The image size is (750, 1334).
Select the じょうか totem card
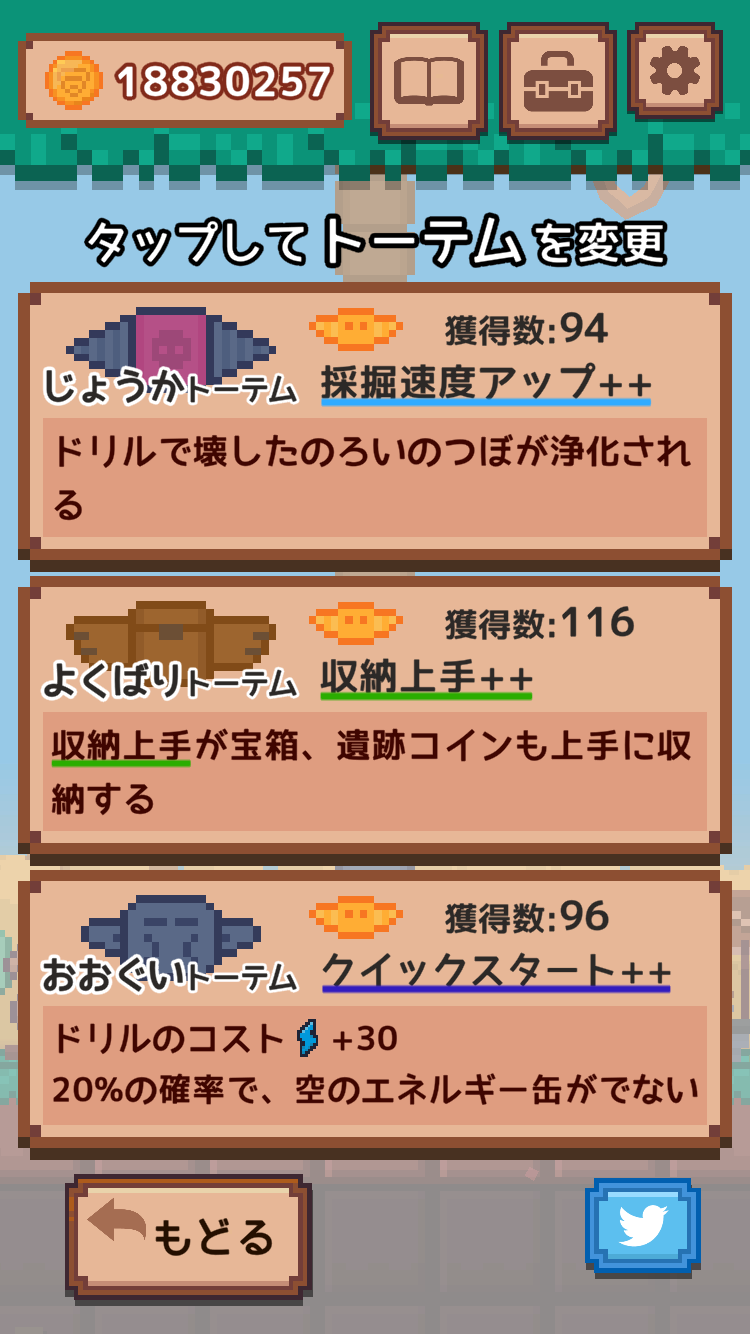pos(375,420)
